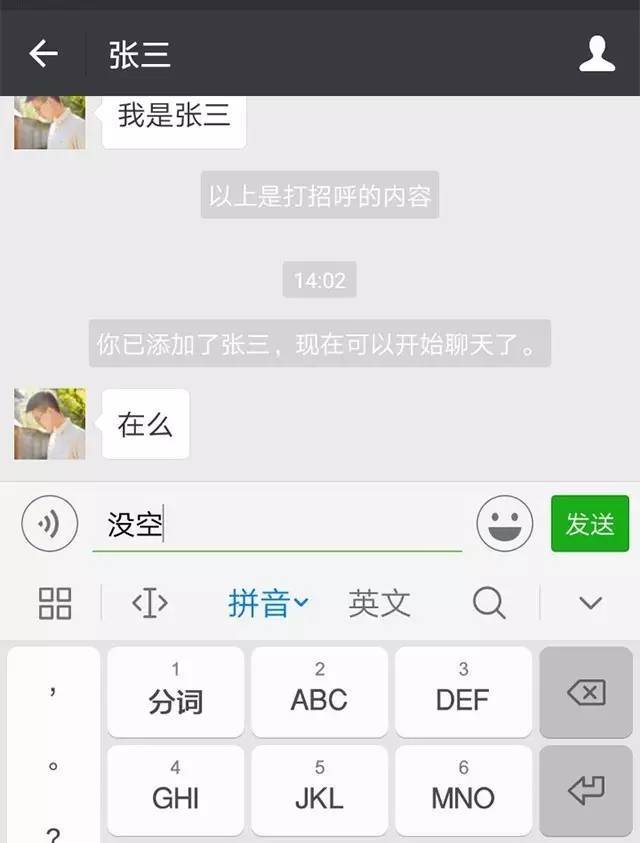Open the keyboard search tool

coord(489,603)
